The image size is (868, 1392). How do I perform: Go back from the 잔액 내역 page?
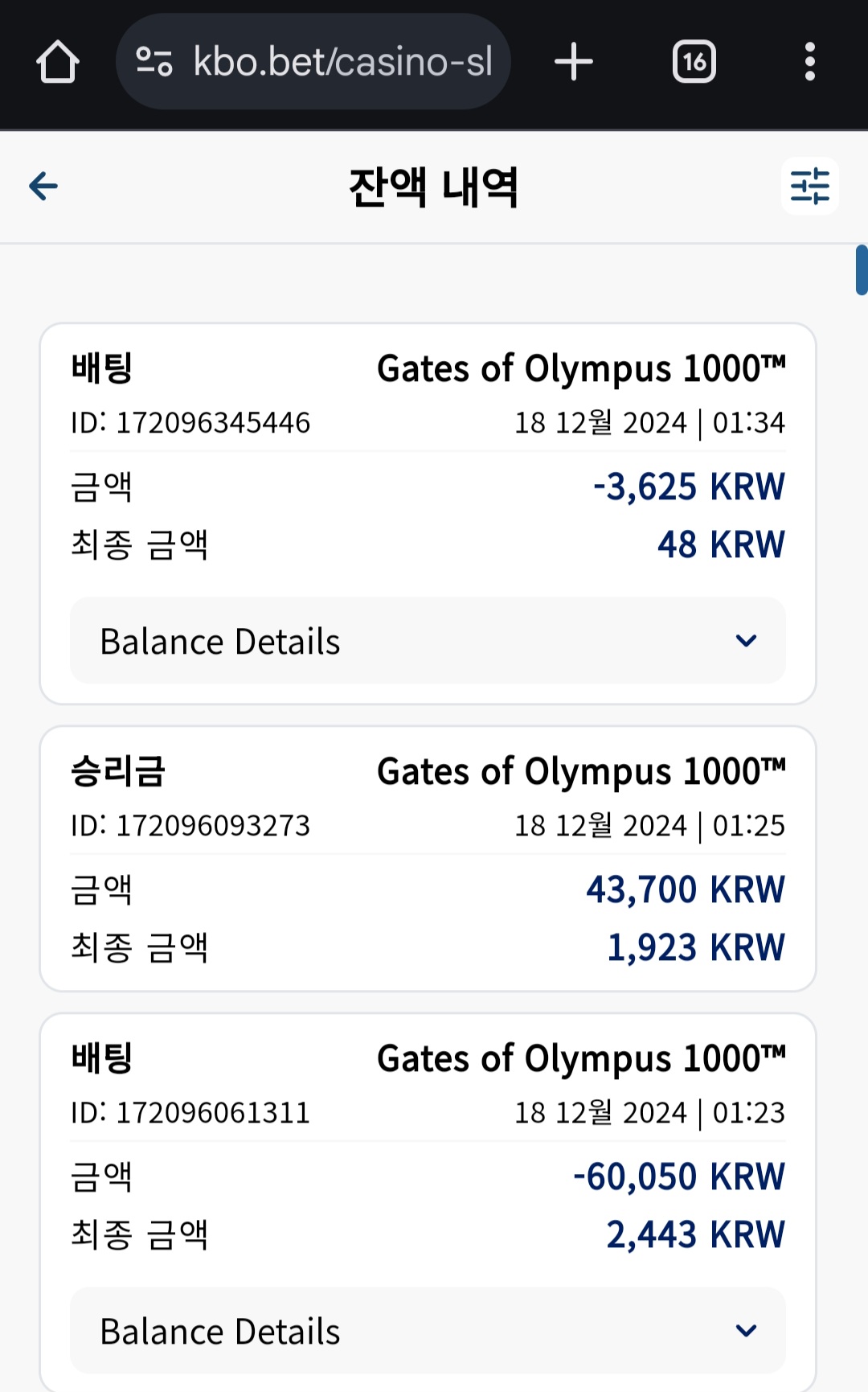43,187
